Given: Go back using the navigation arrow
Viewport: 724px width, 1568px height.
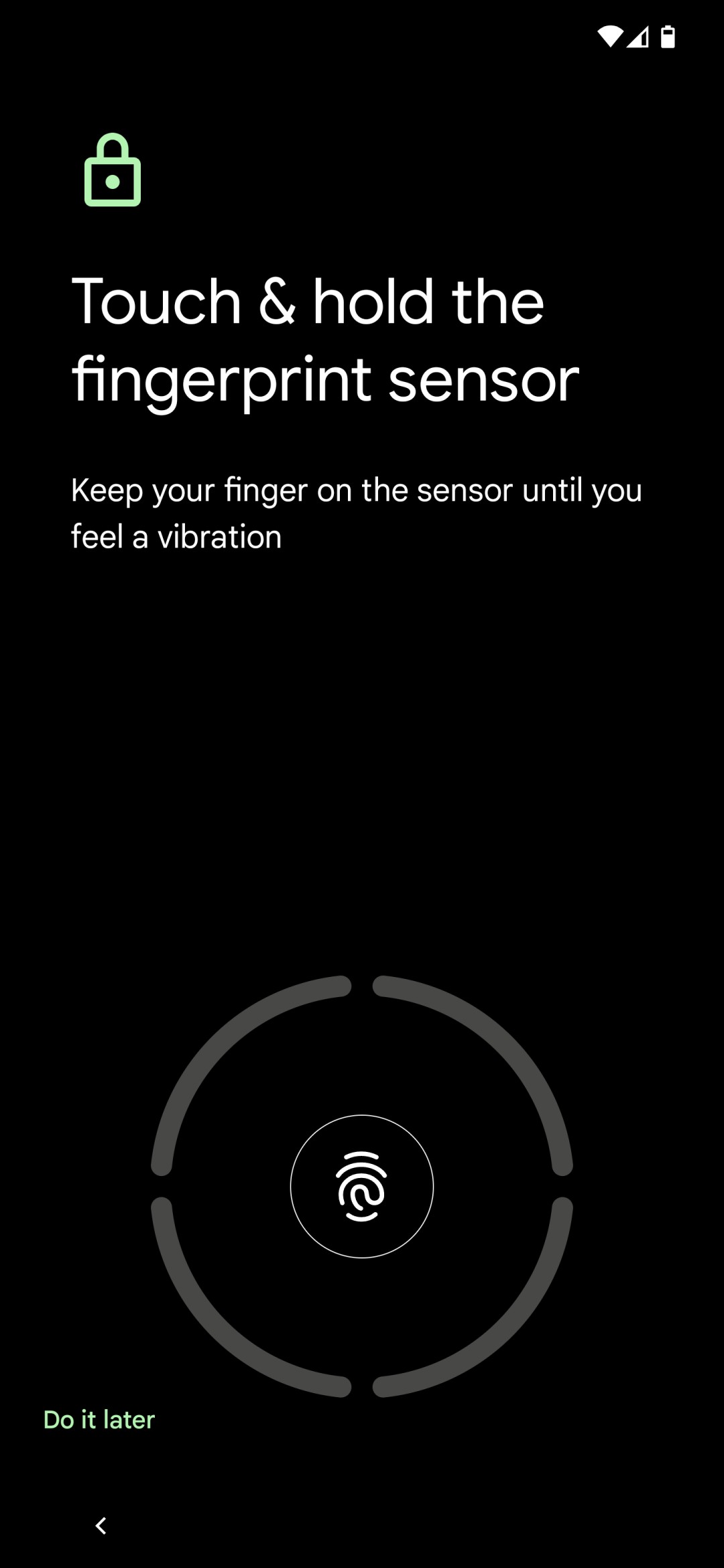Looking at the screenshot, I should 101,1526.
